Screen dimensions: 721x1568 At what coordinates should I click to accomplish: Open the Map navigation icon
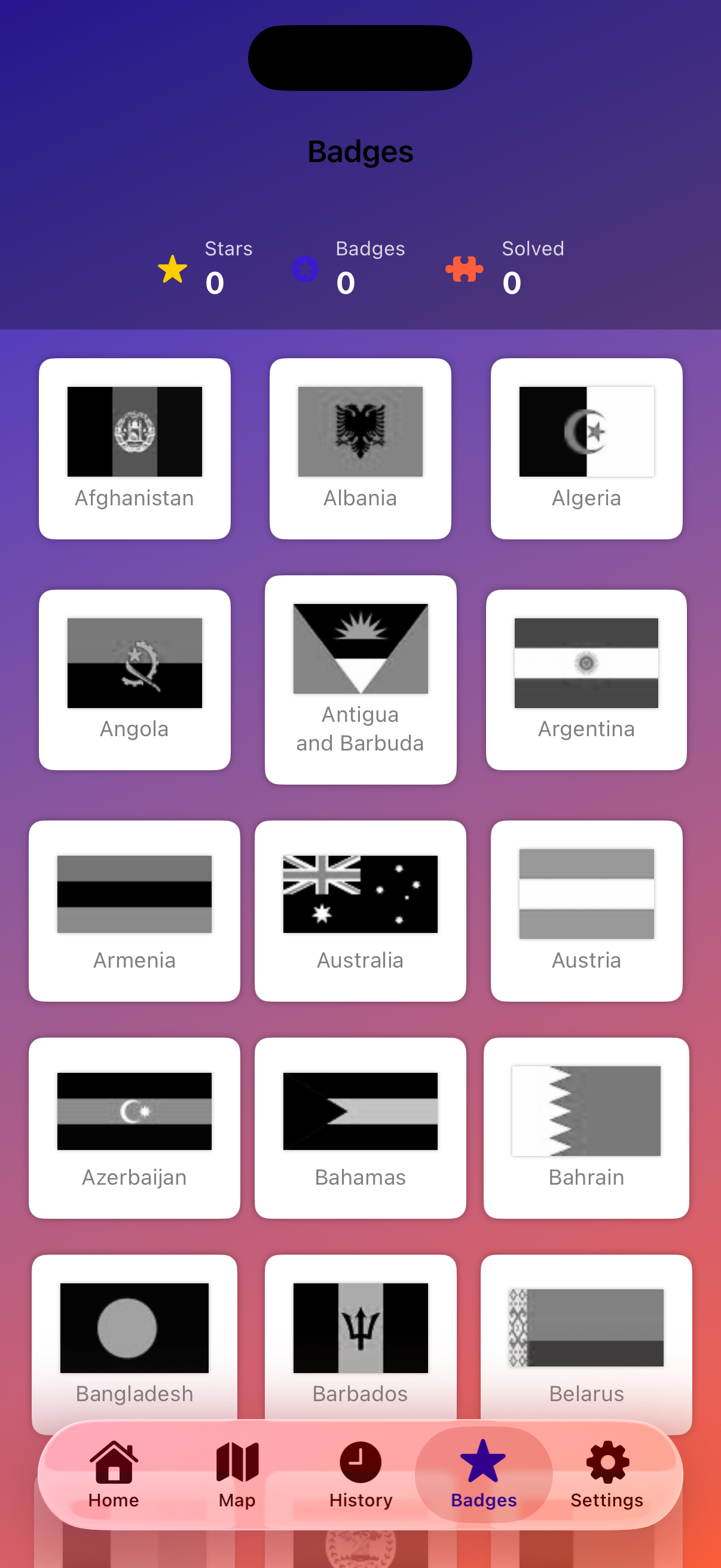pyautogui.click(x=237, y=1461)
